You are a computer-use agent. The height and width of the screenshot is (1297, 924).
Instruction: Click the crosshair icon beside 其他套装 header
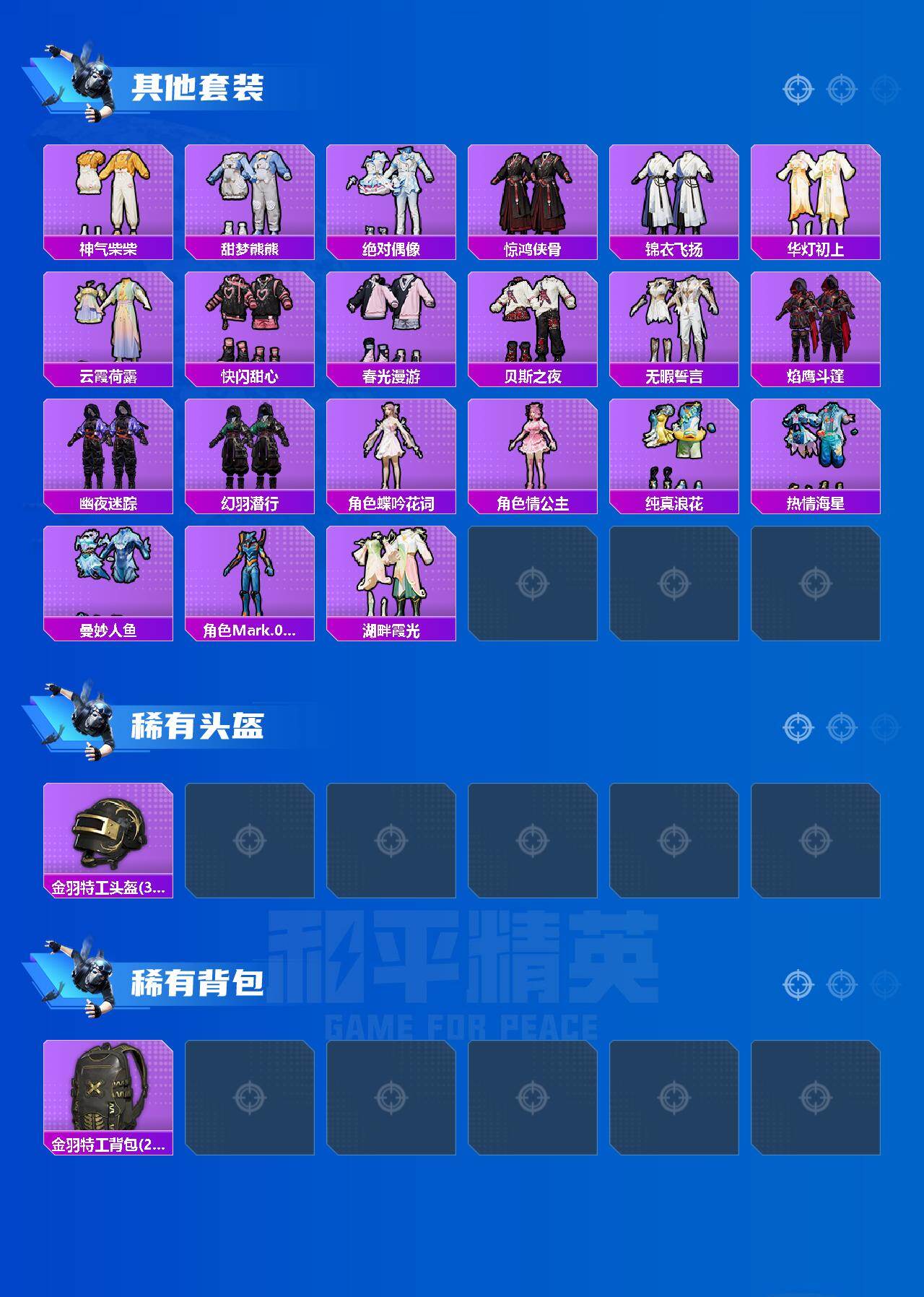[798, 90]
